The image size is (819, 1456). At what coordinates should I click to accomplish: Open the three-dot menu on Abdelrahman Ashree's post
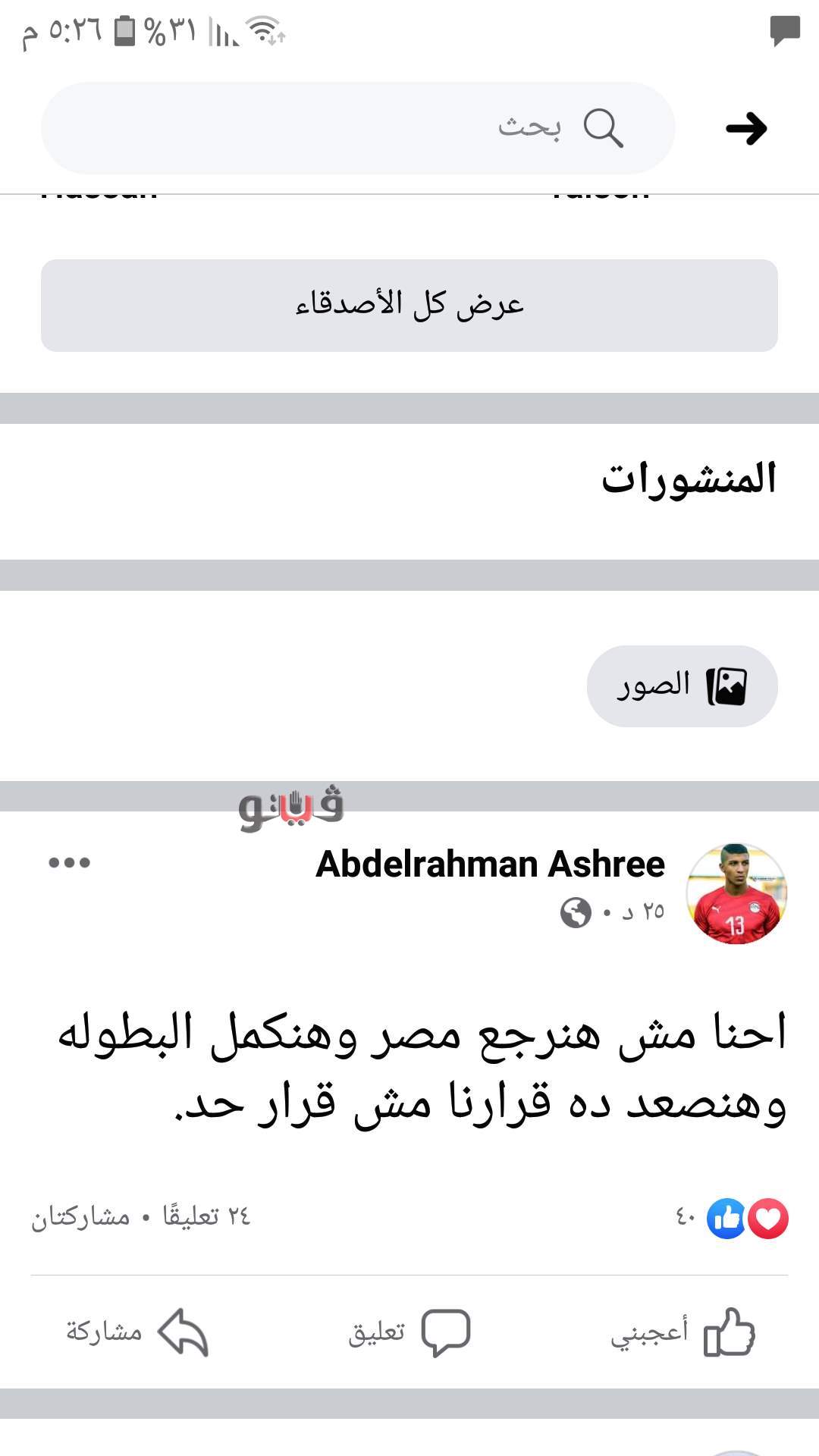pyautogui.click(x=69, y=862)
